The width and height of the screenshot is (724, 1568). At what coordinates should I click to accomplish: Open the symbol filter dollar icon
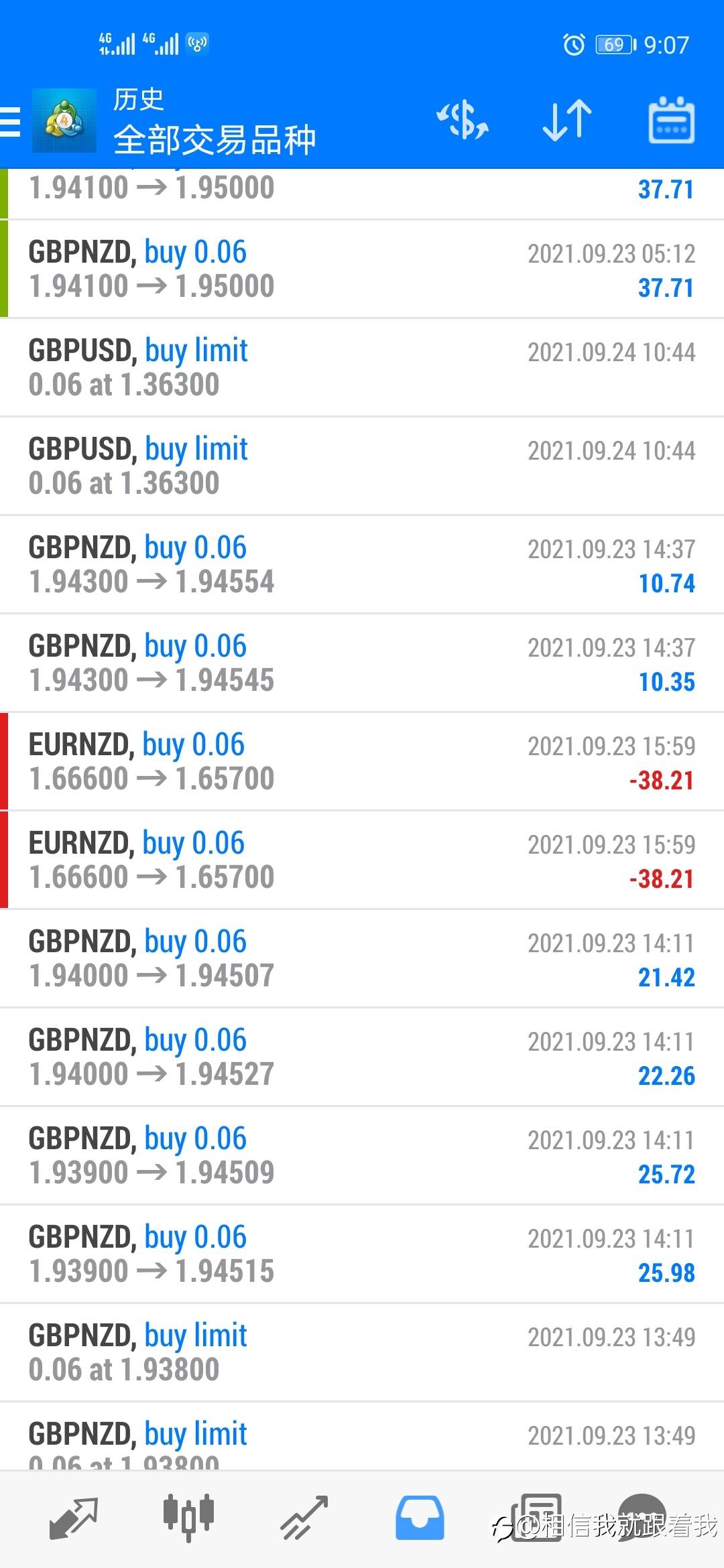point(463,121)
